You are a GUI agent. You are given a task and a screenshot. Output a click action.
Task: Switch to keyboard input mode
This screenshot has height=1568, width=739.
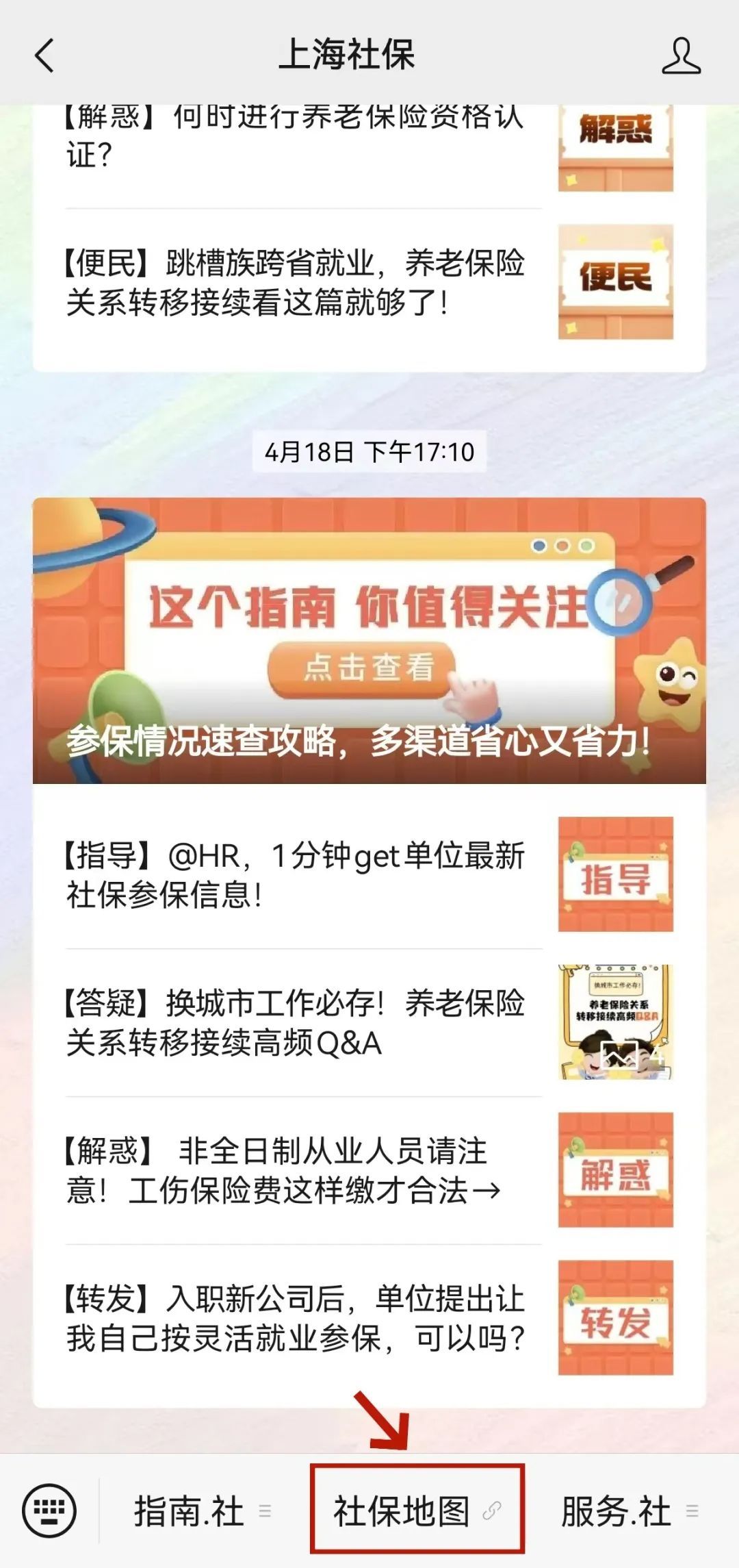click(49, 1511)
